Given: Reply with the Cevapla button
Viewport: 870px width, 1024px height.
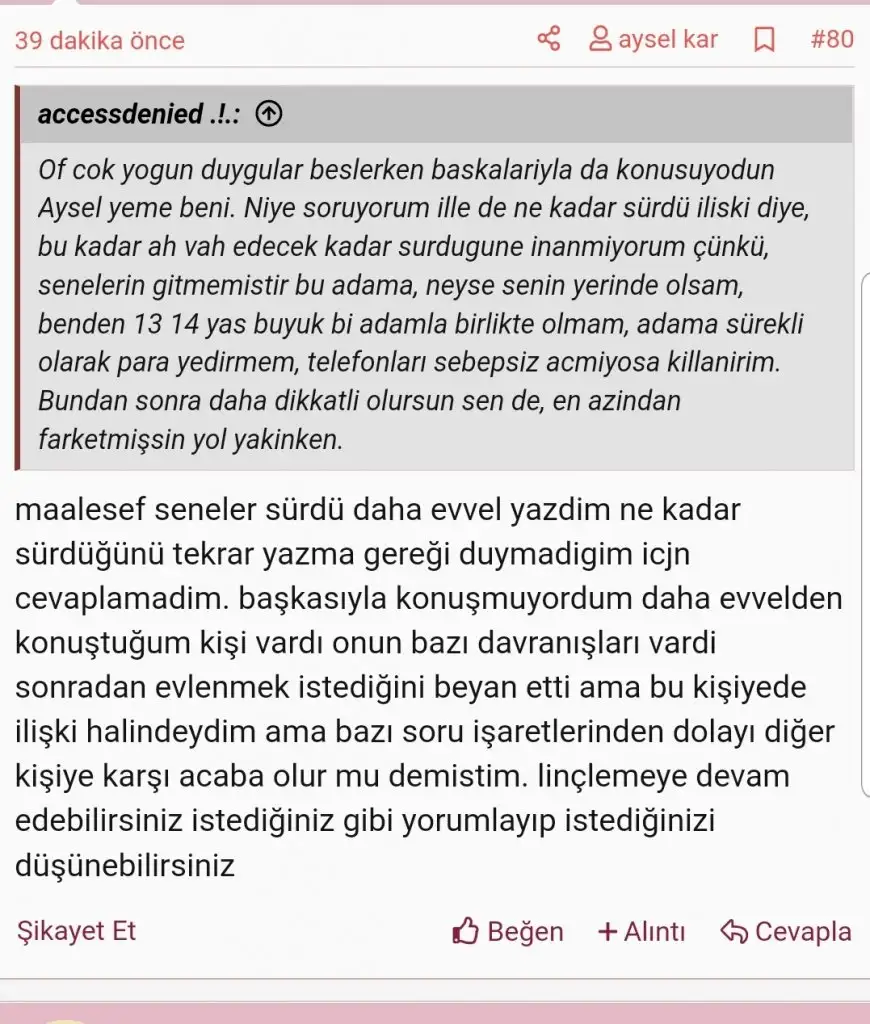Looking at the screenshot, I should click(786, 931).
